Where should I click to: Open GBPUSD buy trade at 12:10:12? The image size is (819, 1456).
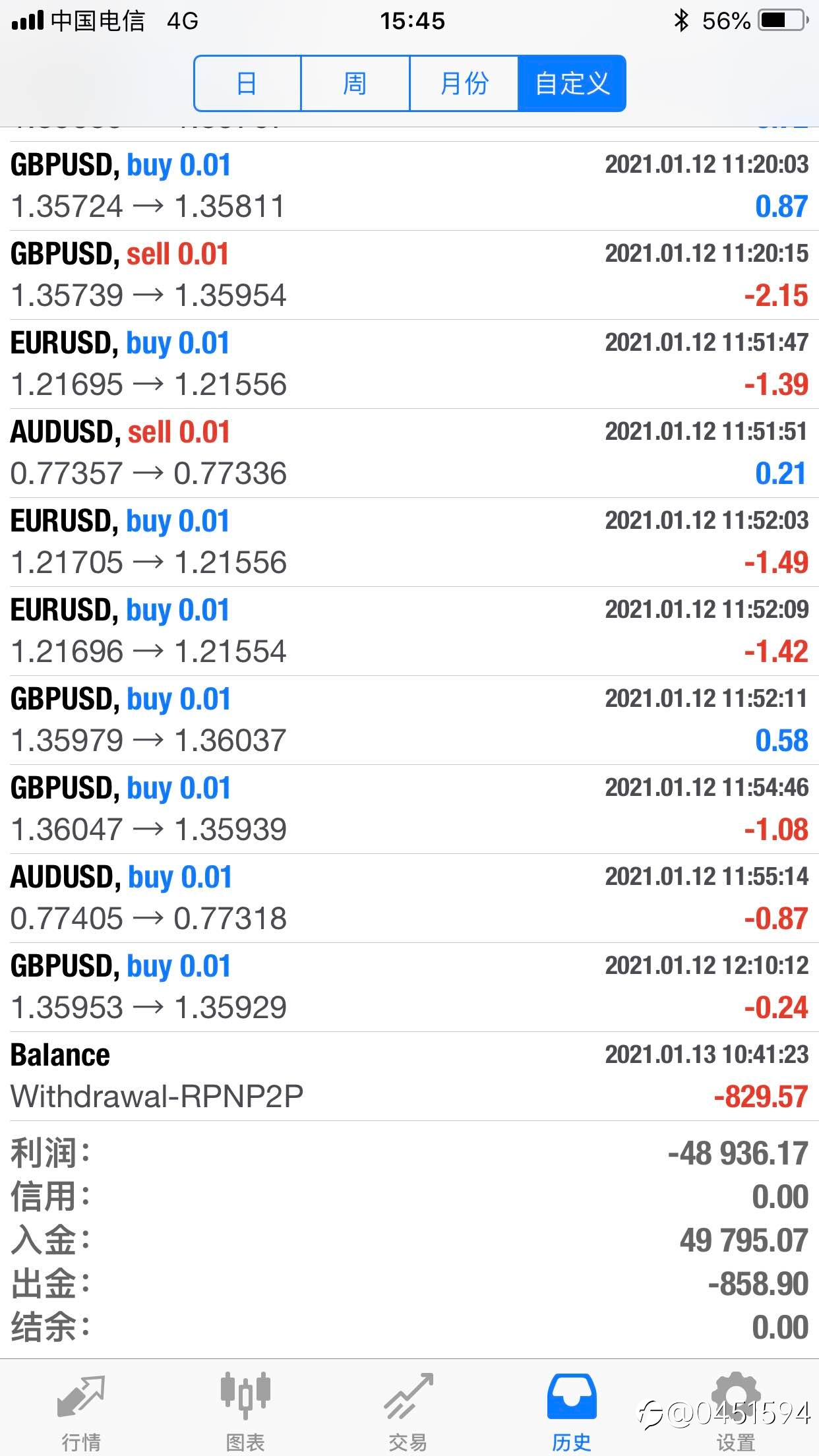click(x=409, y=987)
